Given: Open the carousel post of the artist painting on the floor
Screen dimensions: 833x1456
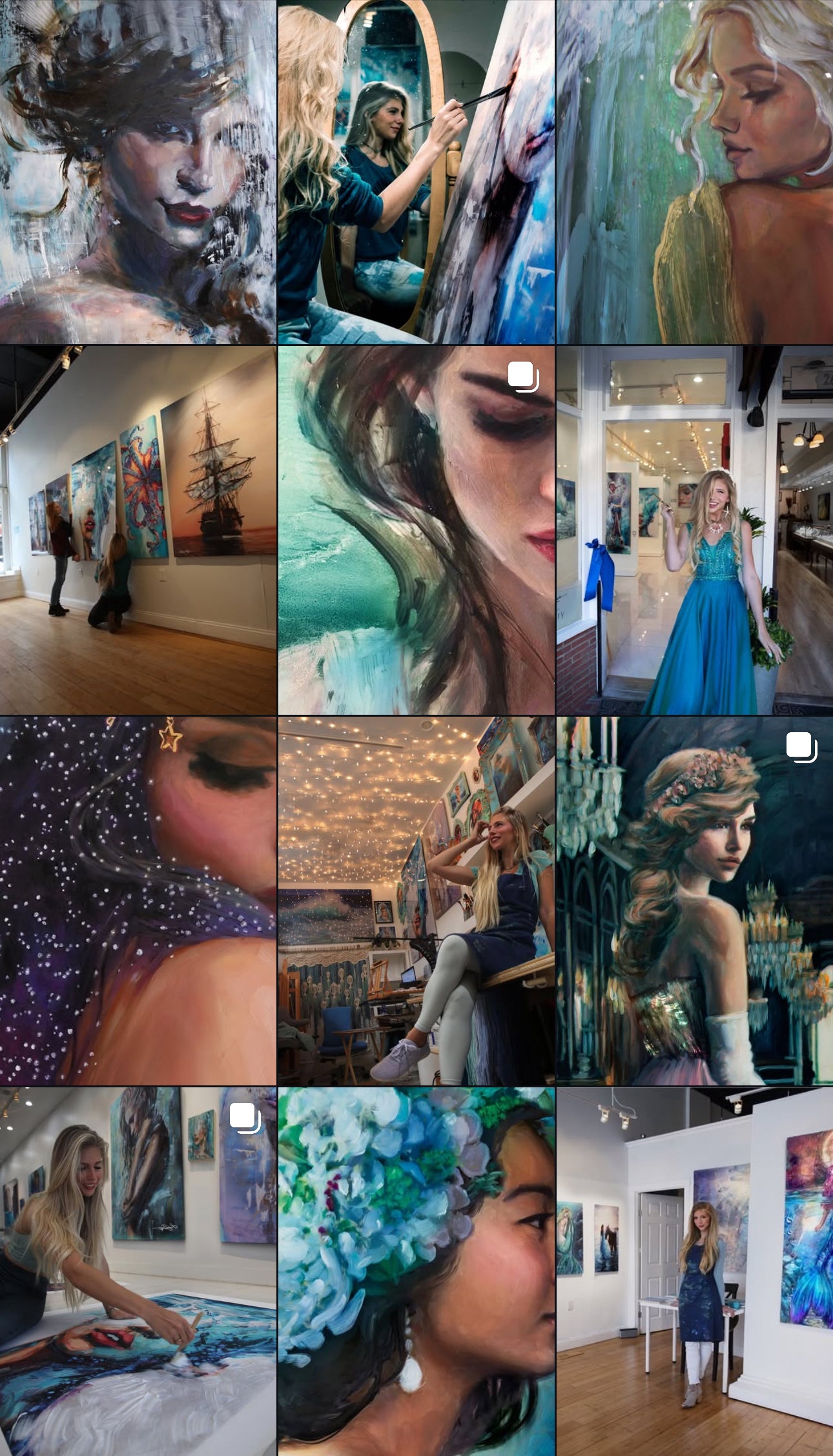Looking at the screenshot, I should 138,1271.
